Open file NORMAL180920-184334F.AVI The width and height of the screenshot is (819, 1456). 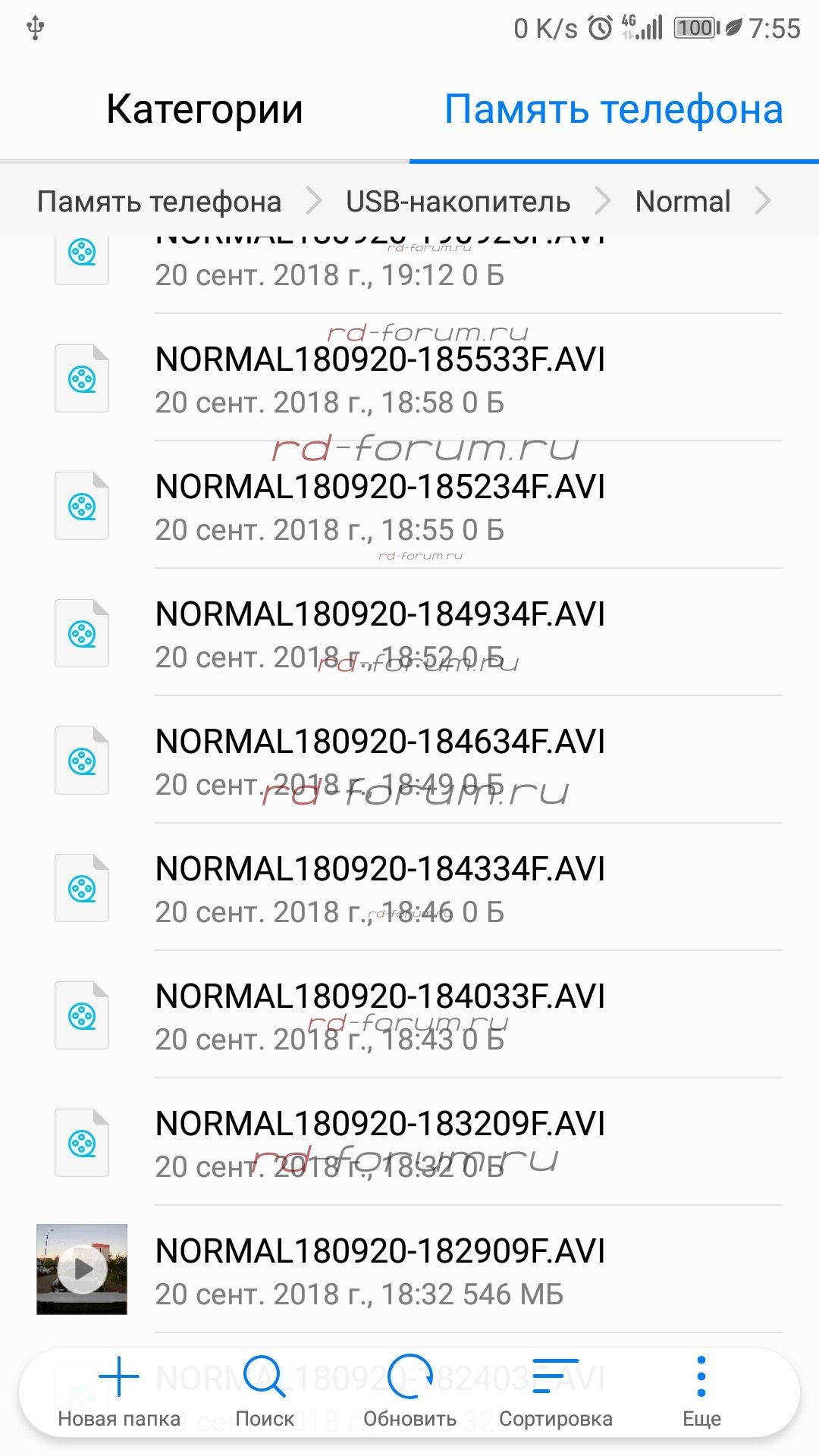click(x=380, y=888)
